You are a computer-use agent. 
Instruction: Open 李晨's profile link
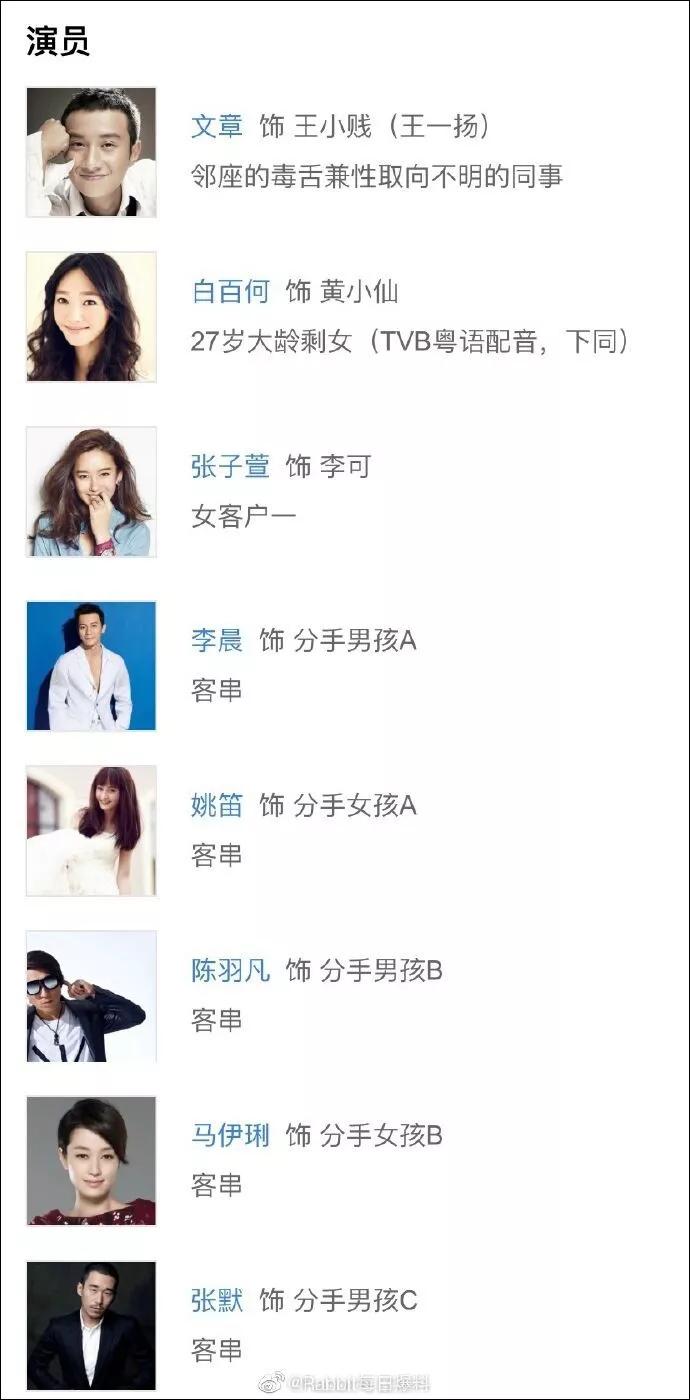217,640
